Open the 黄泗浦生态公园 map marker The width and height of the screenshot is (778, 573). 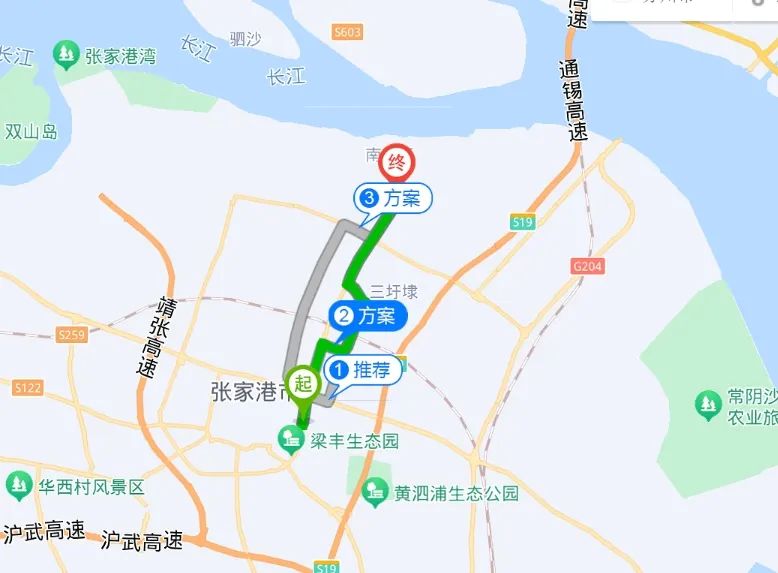tap(376, 490)
